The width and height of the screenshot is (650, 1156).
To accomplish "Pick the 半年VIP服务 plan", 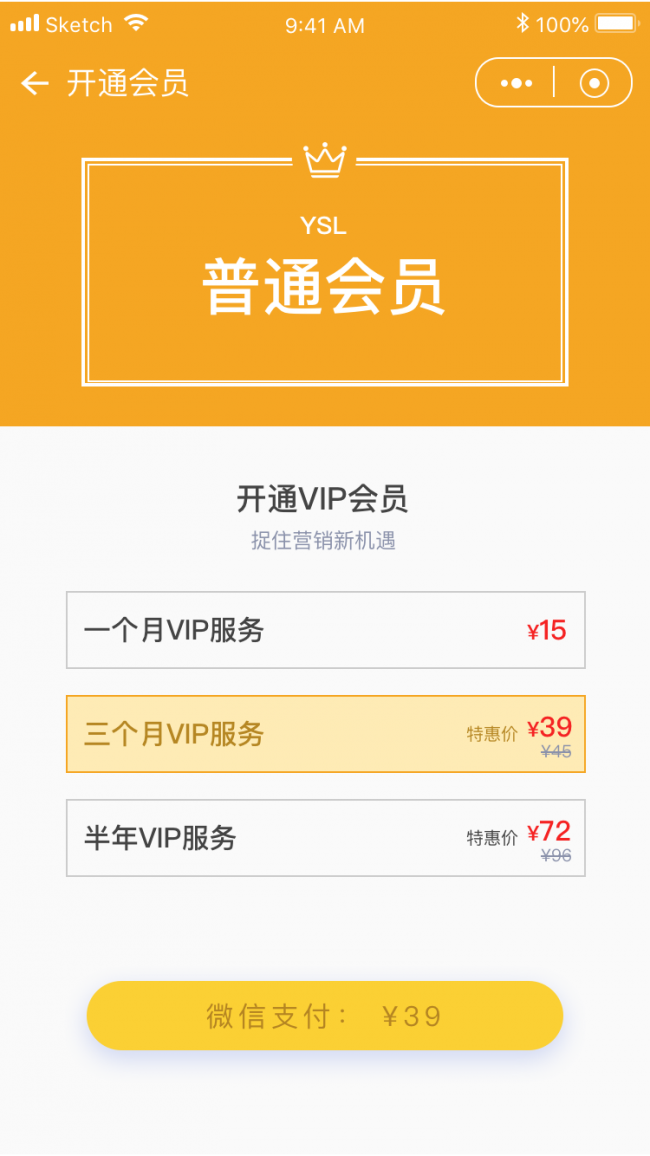I will (x=325, y=838).
